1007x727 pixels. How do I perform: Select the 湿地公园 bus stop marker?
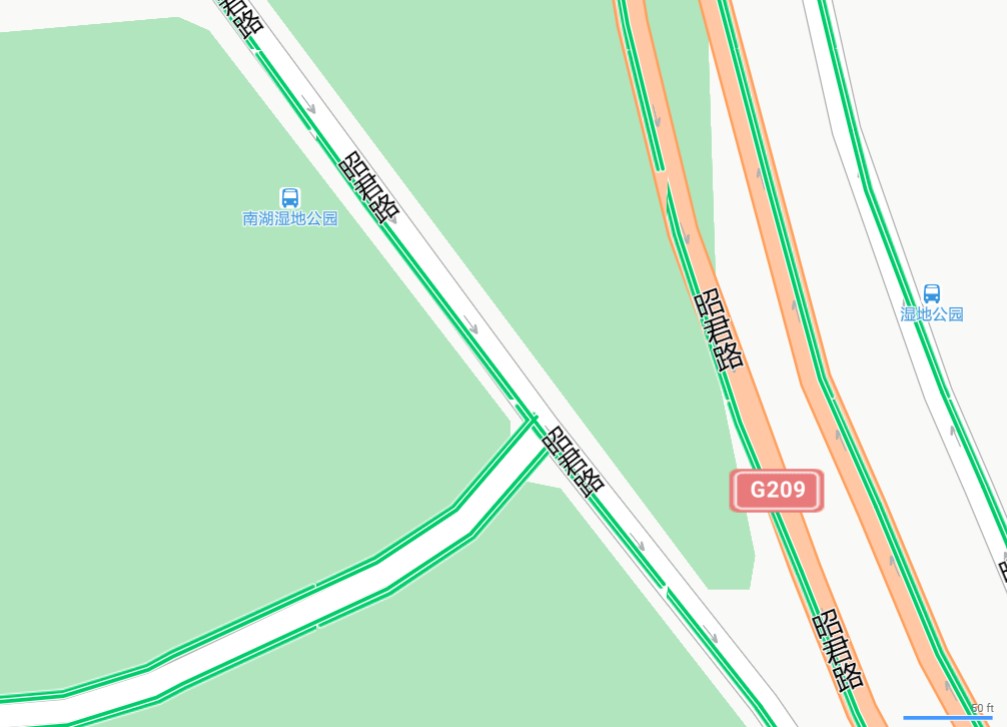click(x=931, y=293)
